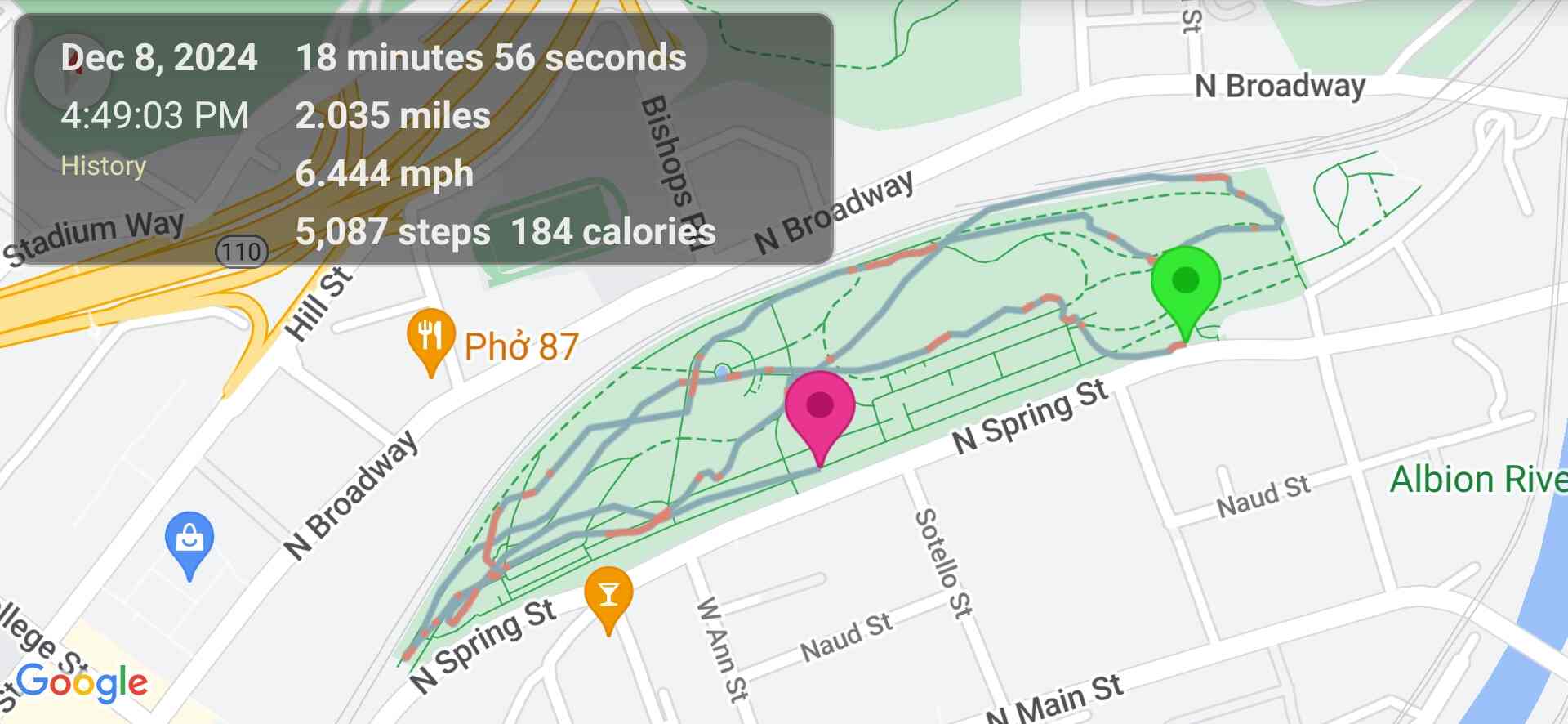1568x724 pixels.
Task: Open the History link
Action: pos(104,166)
